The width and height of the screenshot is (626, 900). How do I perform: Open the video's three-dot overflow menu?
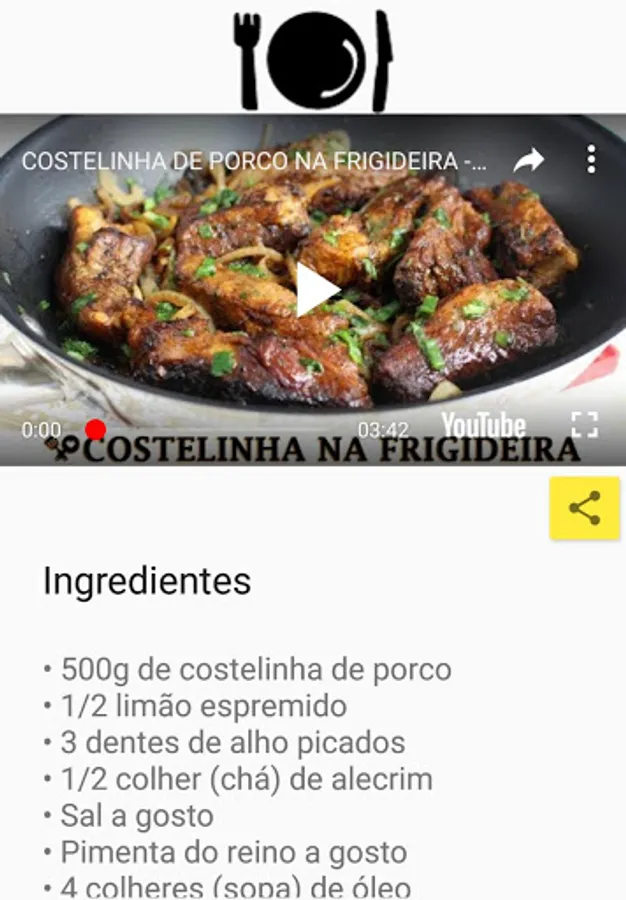pos(591,159)
